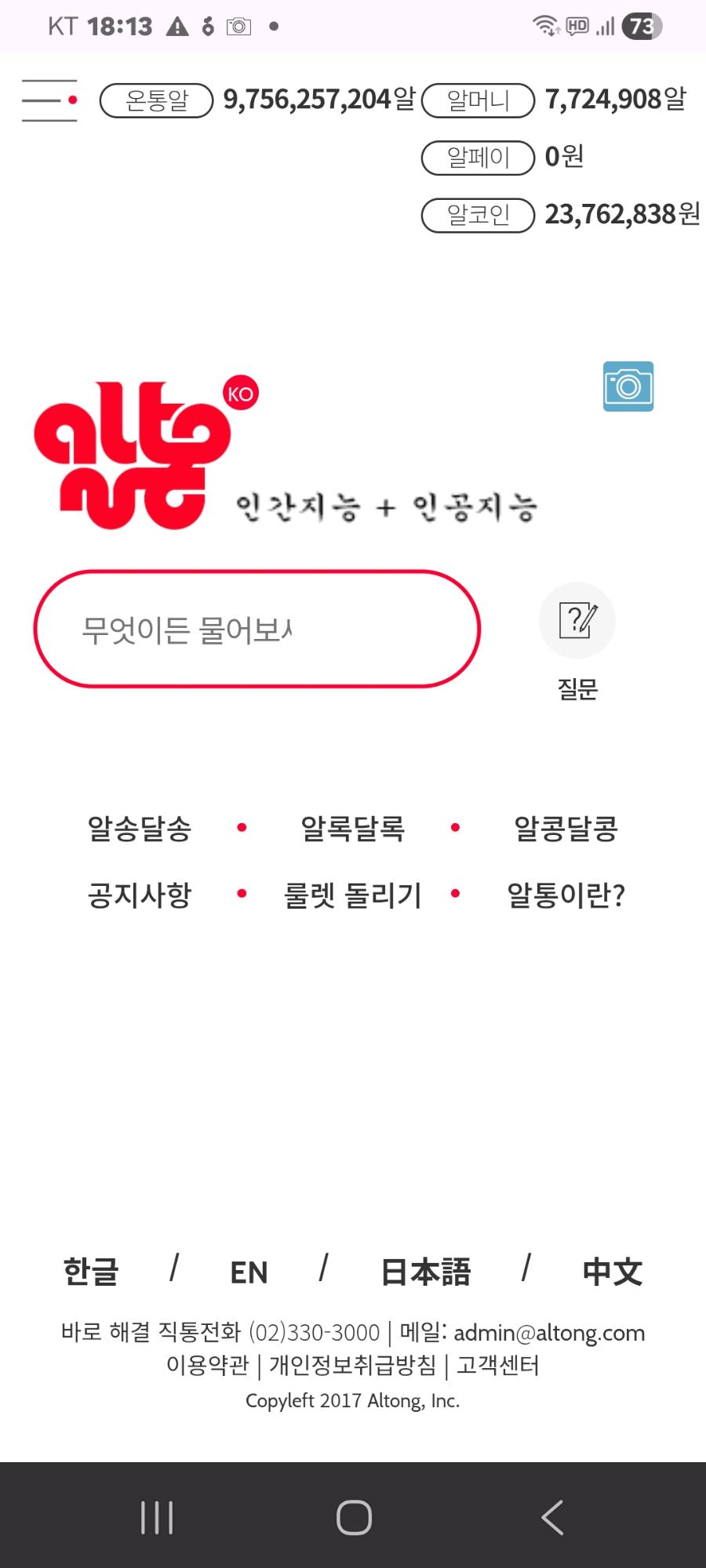Open the 알록달록 section
Screen dimensions: 706x1568
click(352, 828)
